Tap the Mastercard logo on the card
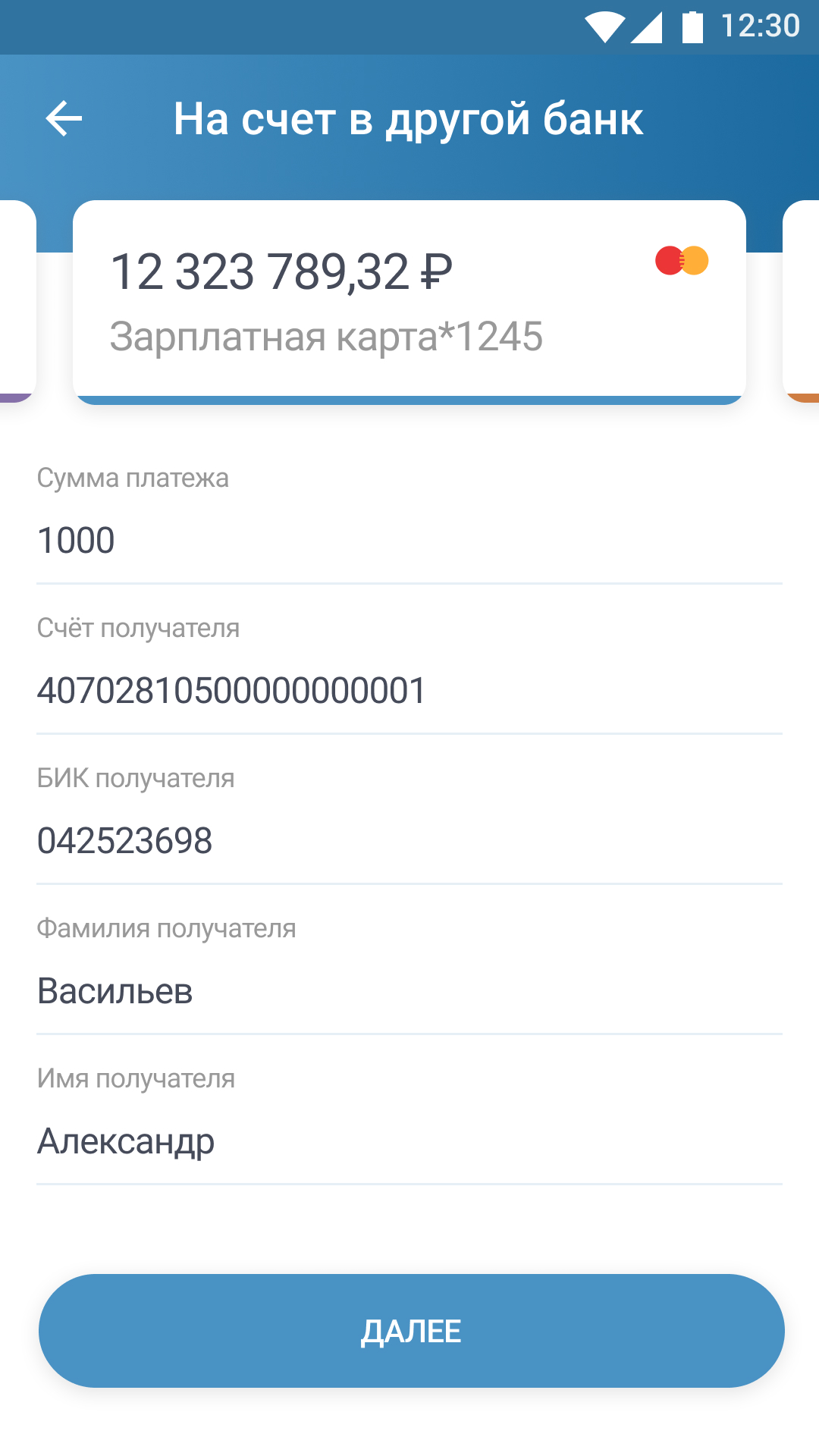819x1456 pixels. [682, 261]
